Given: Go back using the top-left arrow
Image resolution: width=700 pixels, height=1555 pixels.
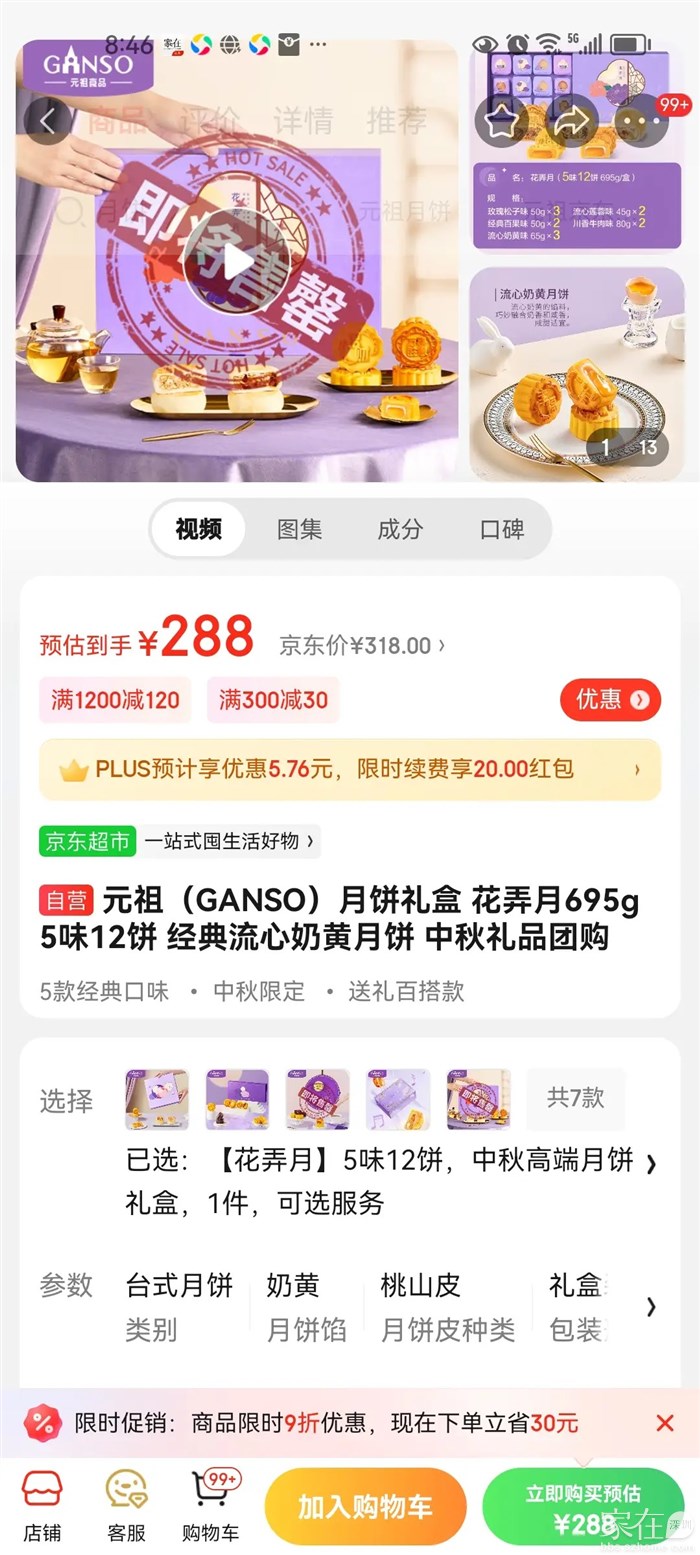Looking at the screenshot, I should (x=47, y=121).
